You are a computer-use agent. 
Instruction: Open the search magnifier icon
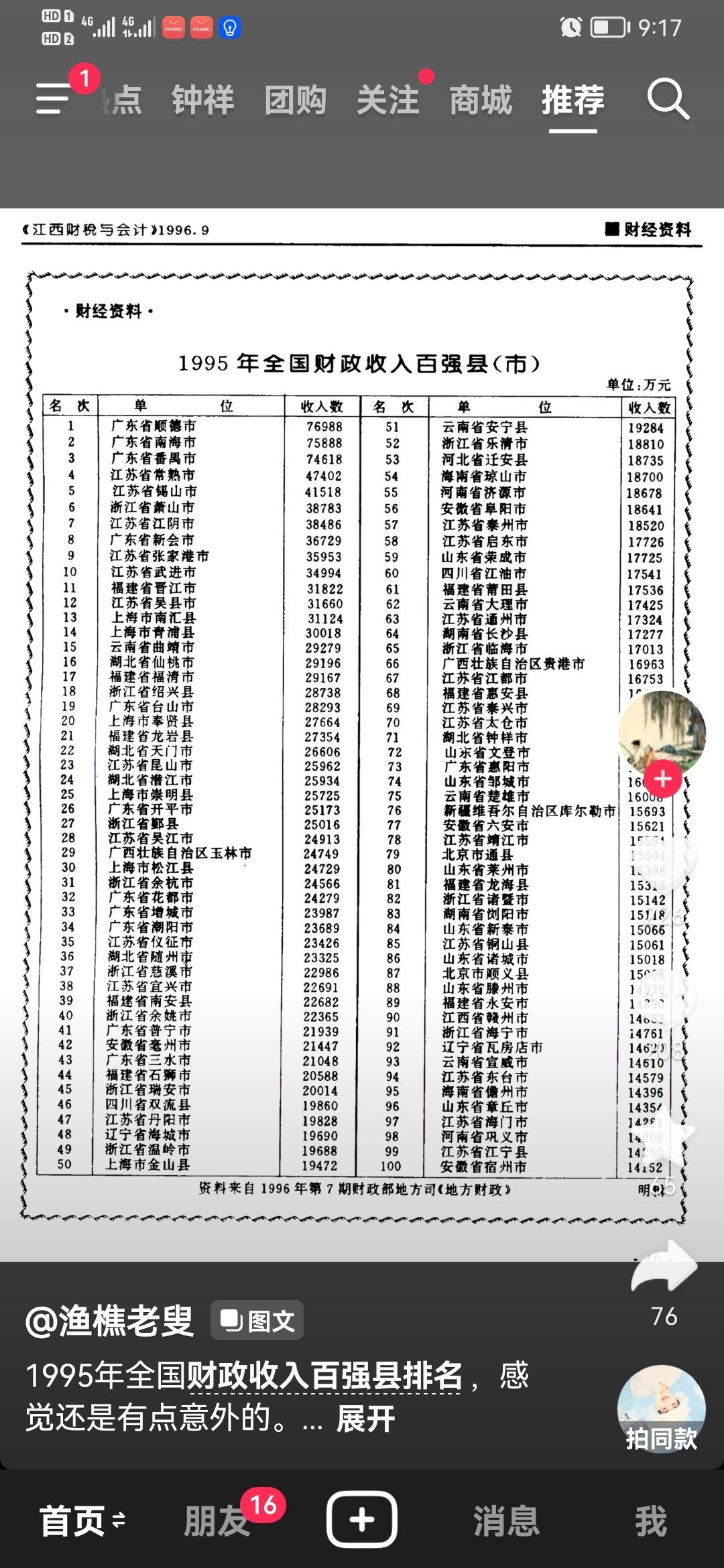tap(668, 99)
